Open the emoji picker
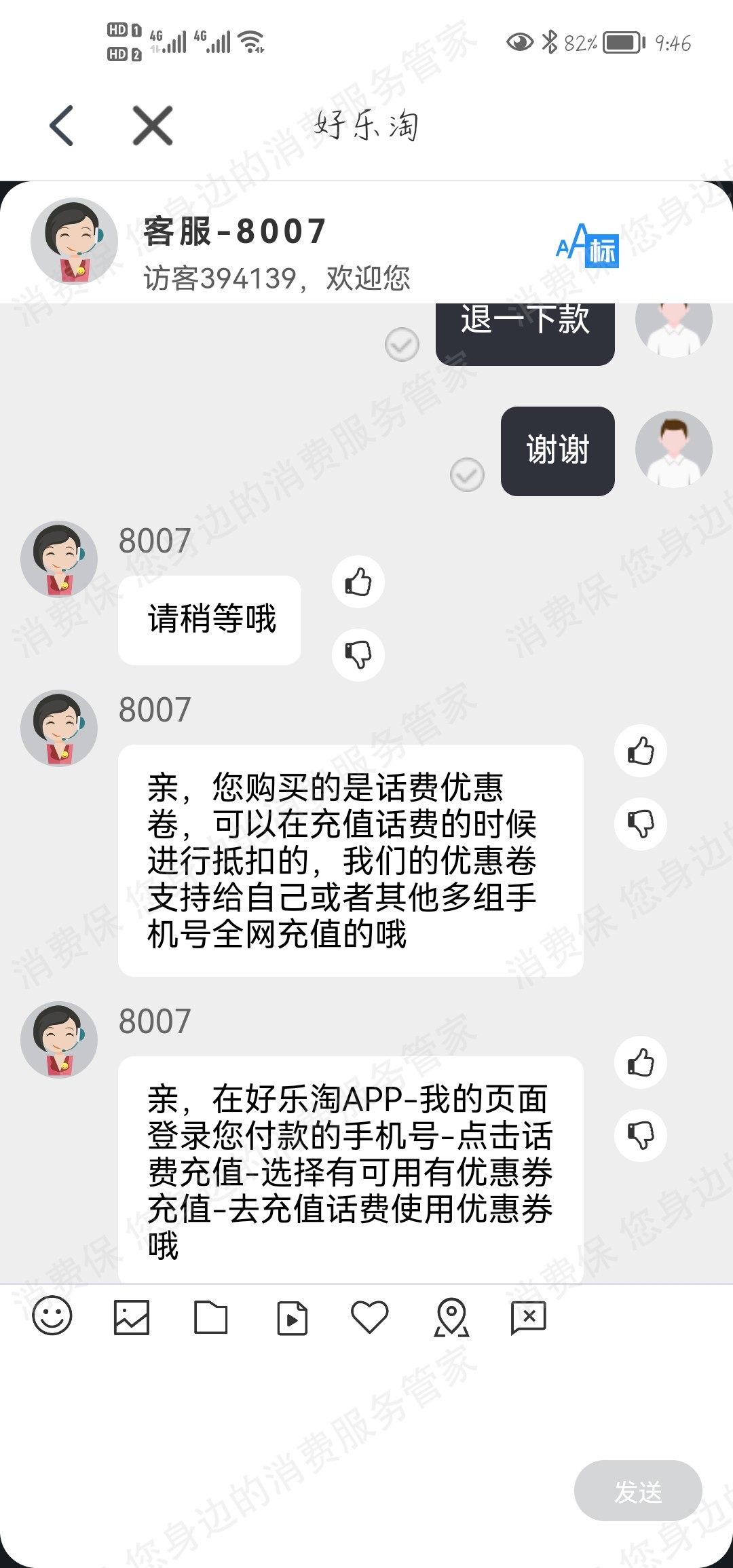Viewport: 733px width, 1568px height. pyautogui.click(x=52, y=1316)
